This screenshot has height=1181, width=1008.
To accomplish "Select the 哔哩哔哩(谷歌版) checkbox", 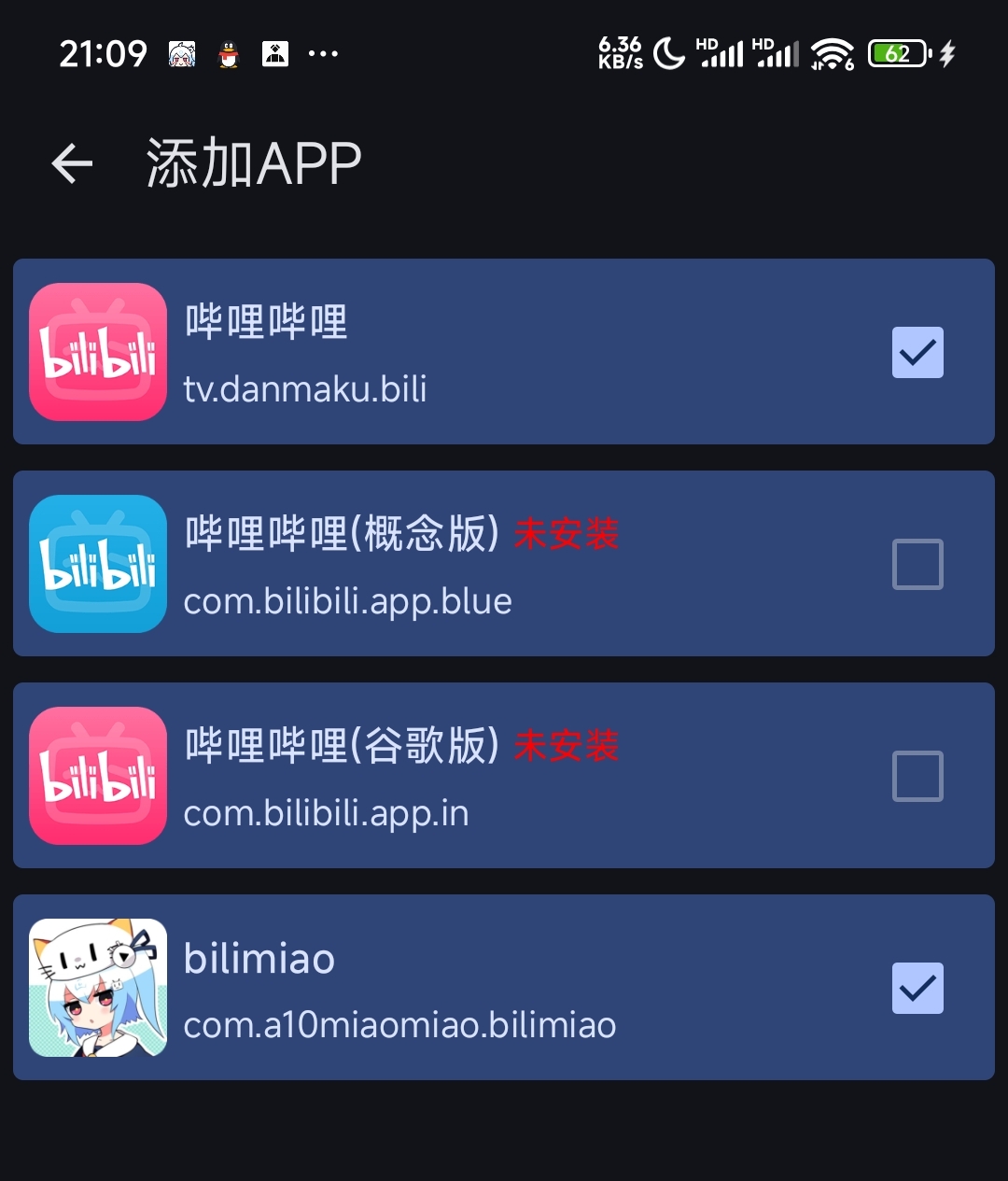I will point(917,776).
